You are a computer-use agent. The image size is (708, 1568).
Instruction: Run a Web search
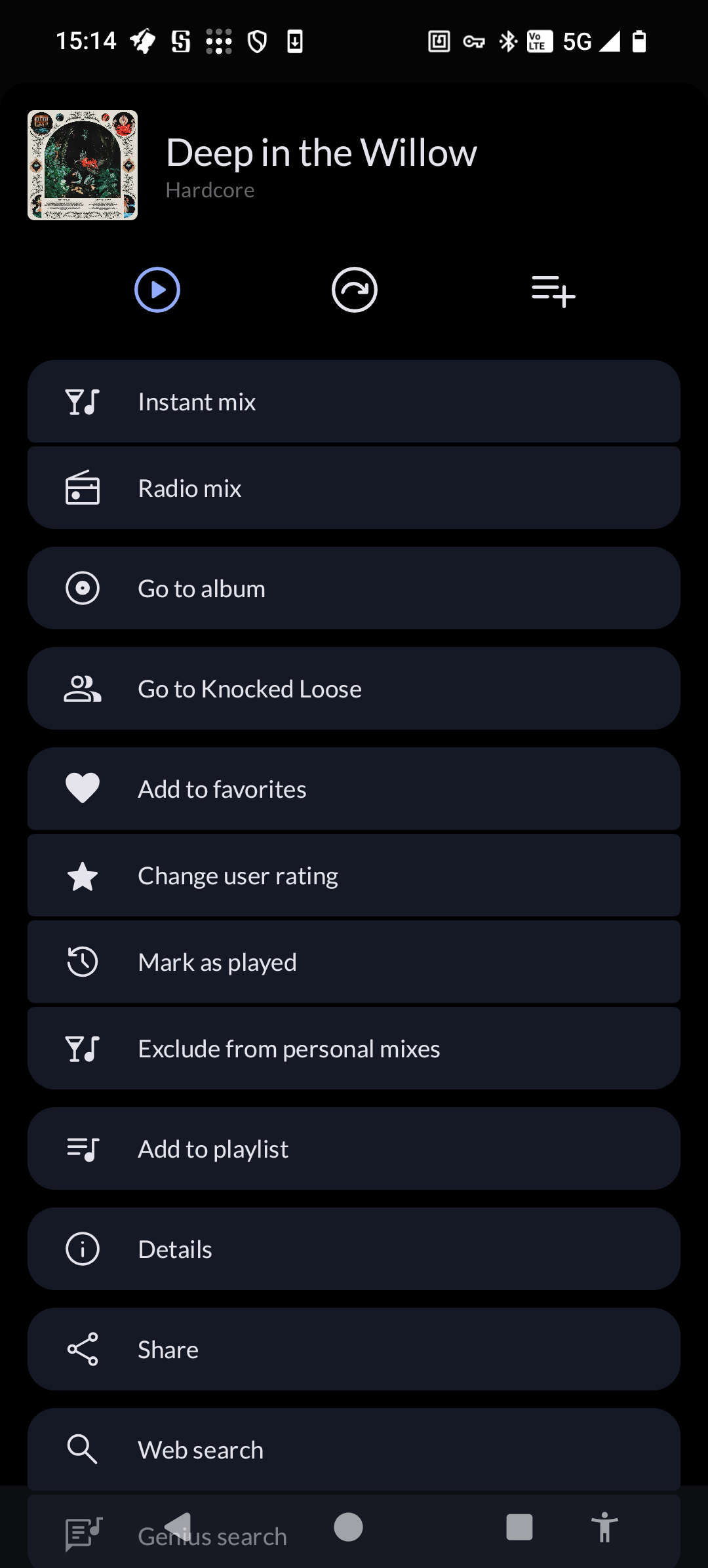(x=354, y=1450)
